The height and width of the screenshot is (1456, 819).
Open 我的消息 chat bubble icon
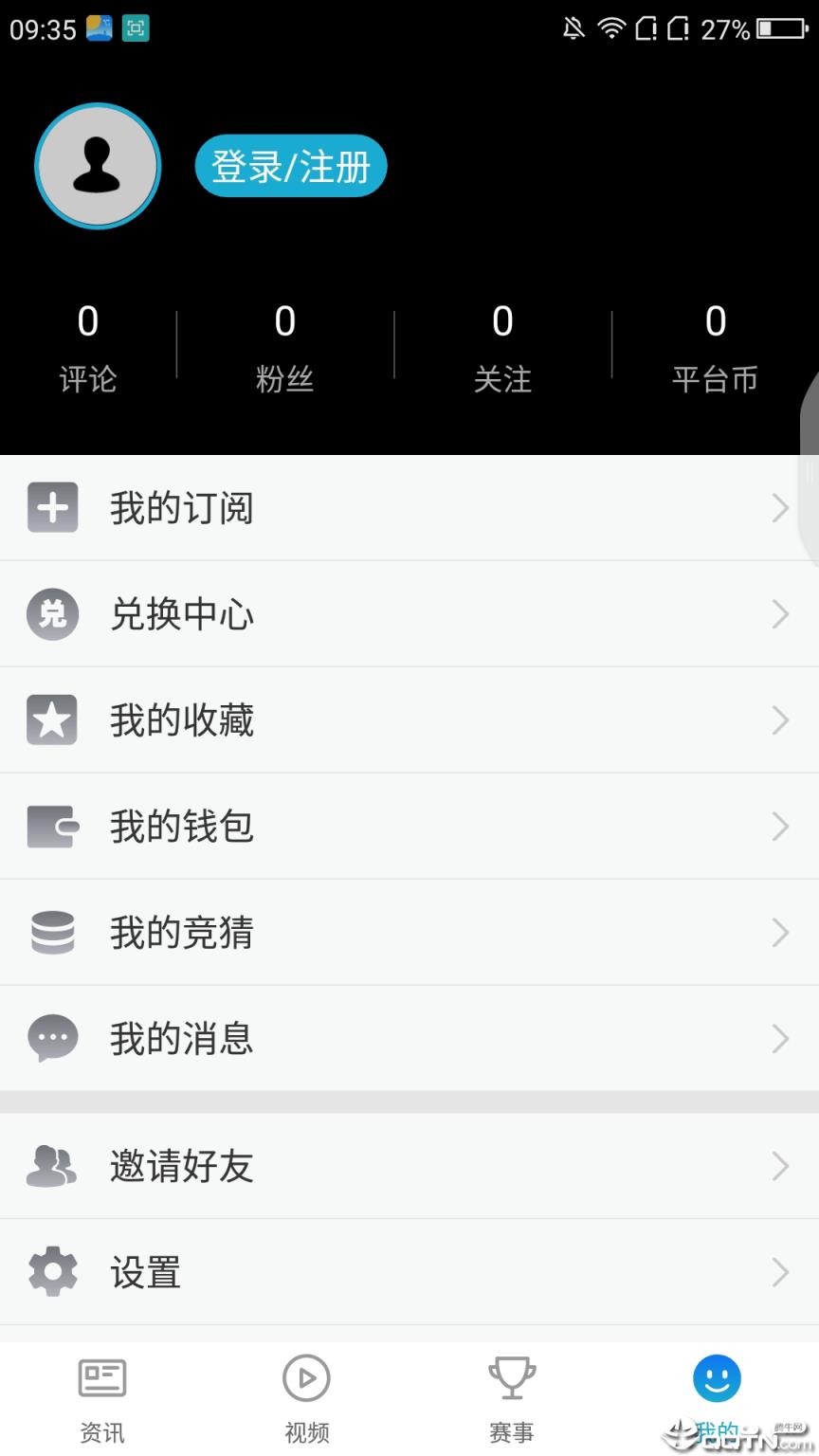(x=52, y=1038)
